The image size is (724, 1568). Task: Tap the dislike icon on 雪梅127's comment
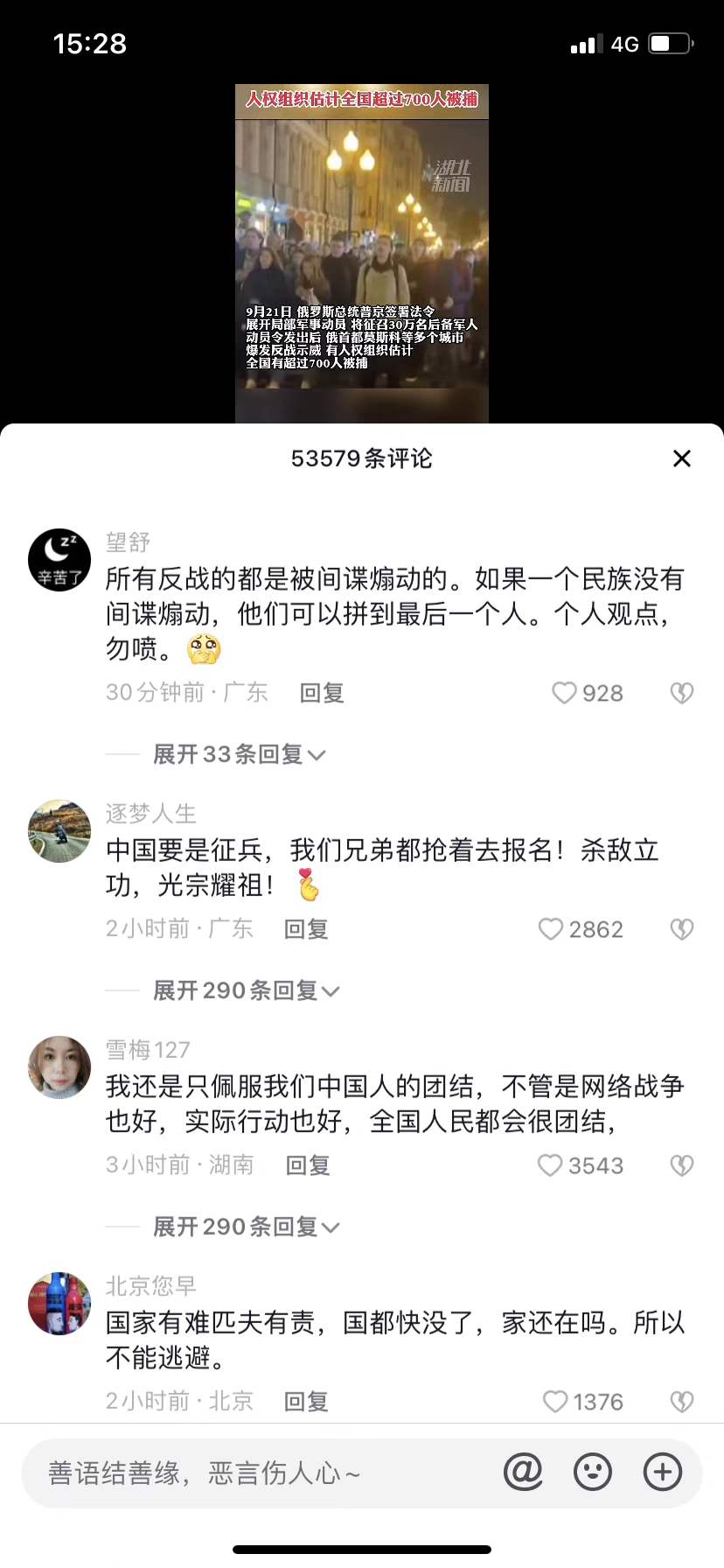point(681,1165)
